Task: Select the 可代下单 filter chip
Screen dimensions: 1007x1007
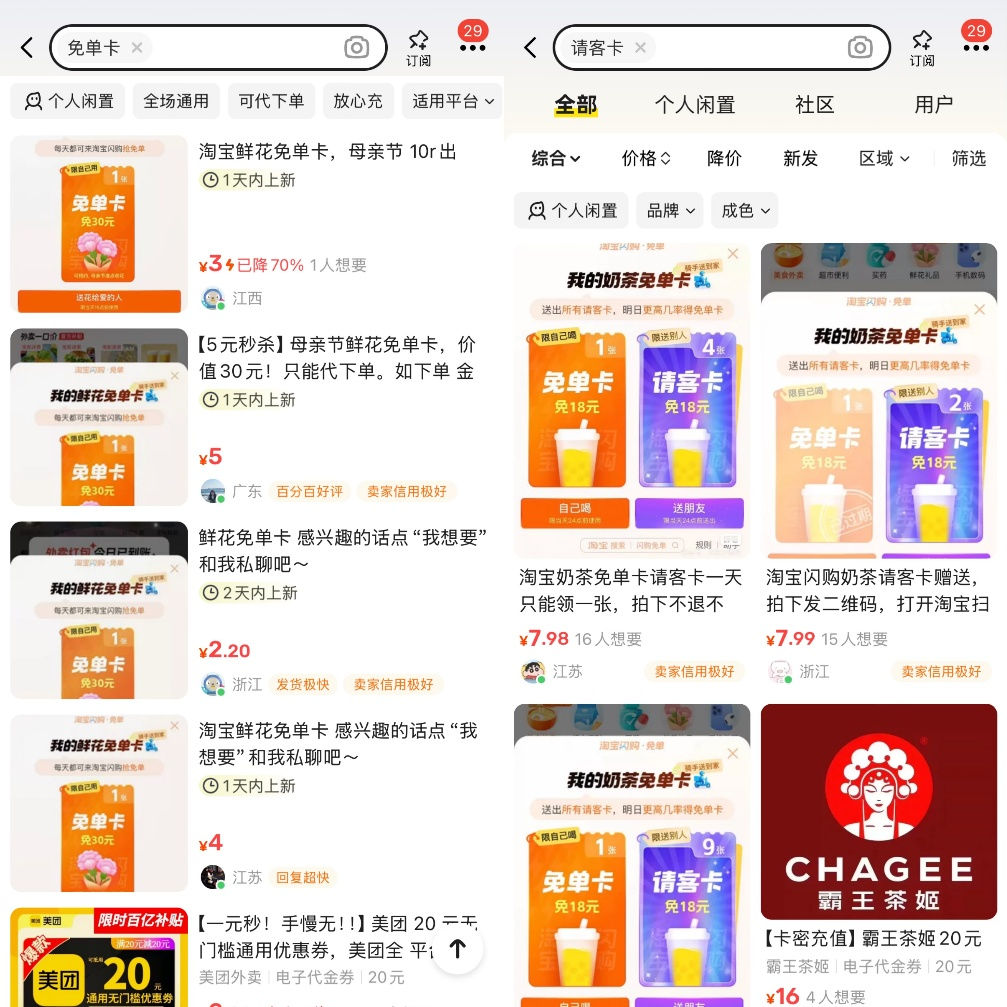Action: pos(271,101)
